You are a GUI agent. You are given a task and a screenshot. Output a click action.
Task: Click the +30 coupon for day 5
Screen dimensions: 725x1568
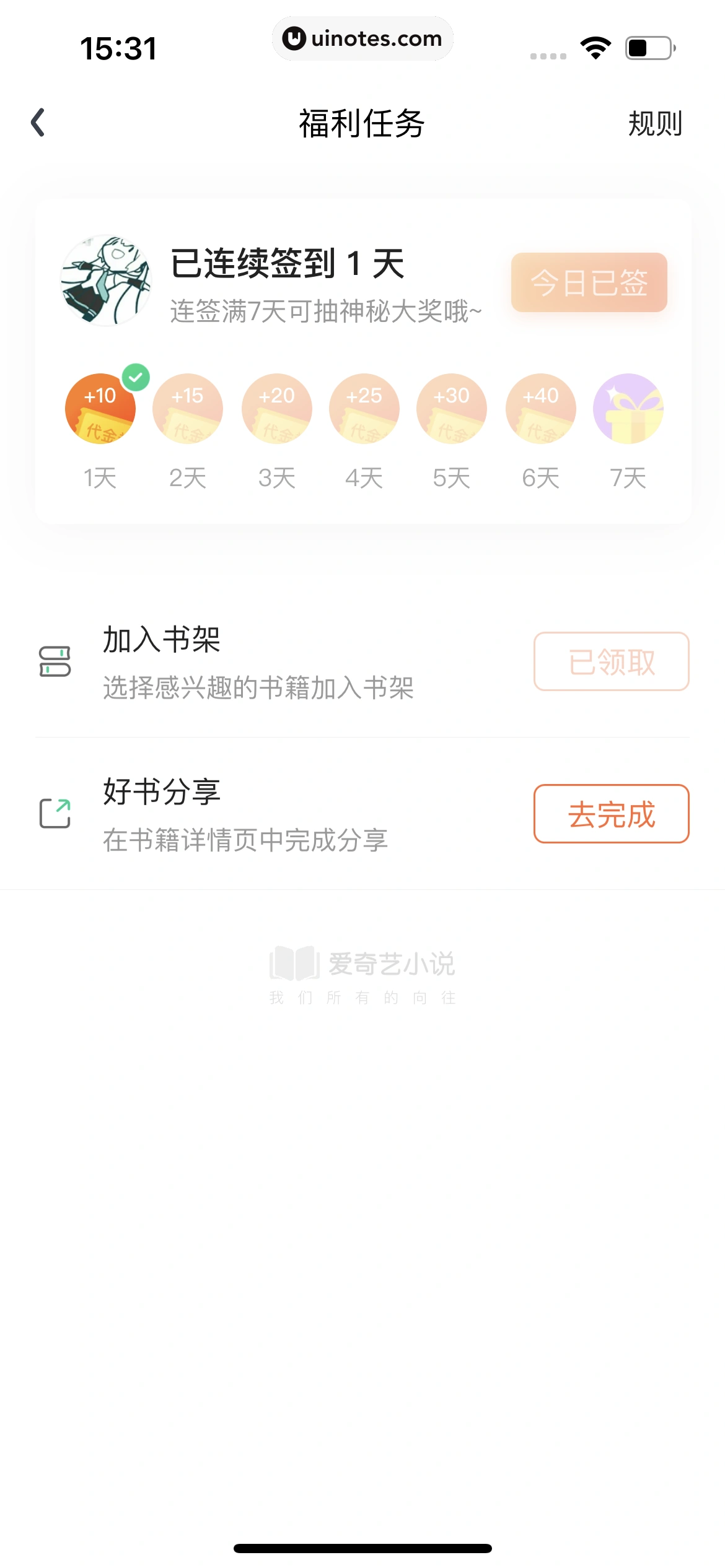pyautogui.click(x=452, y=409)
